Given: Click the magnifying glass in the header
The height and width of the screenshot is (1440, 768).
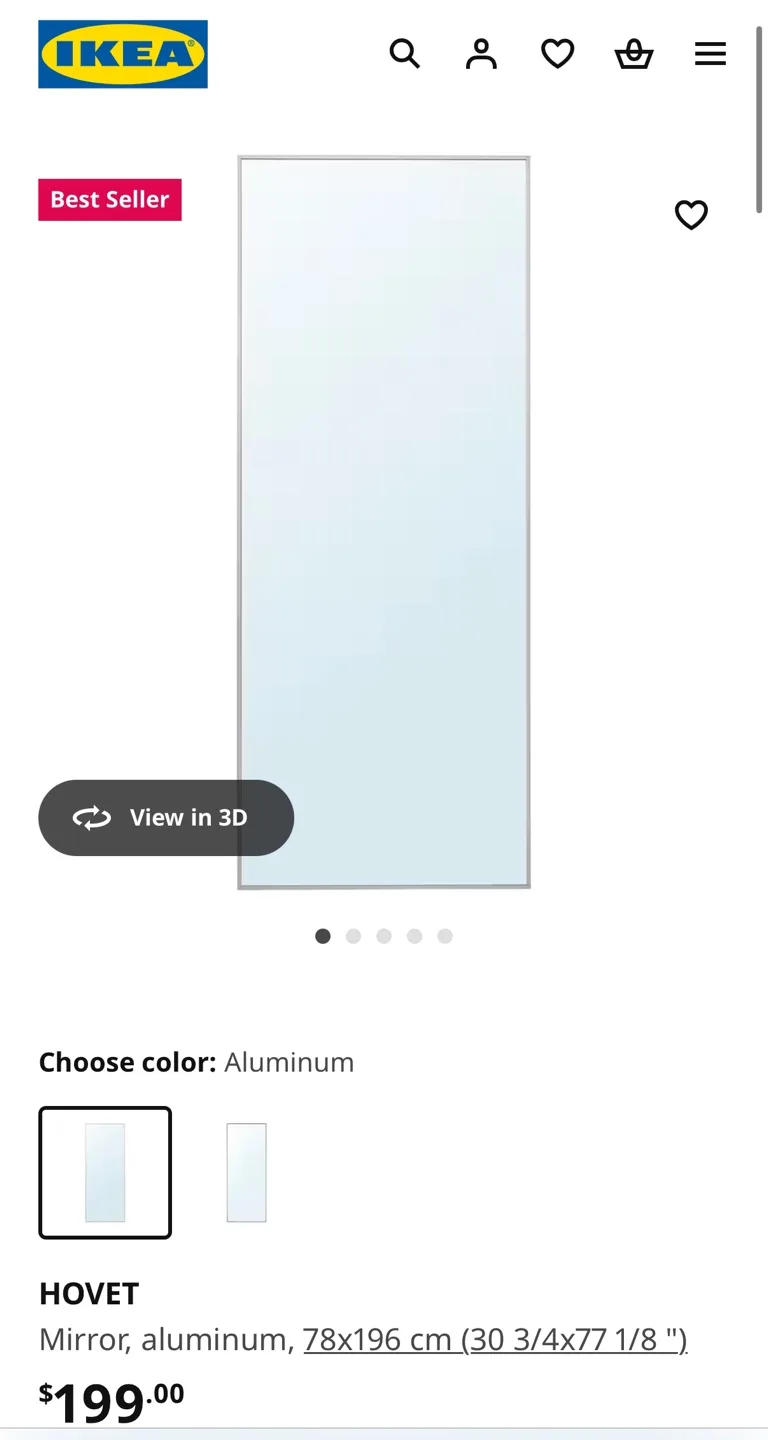Looking at the screenshot, I should tap(405, 54).
